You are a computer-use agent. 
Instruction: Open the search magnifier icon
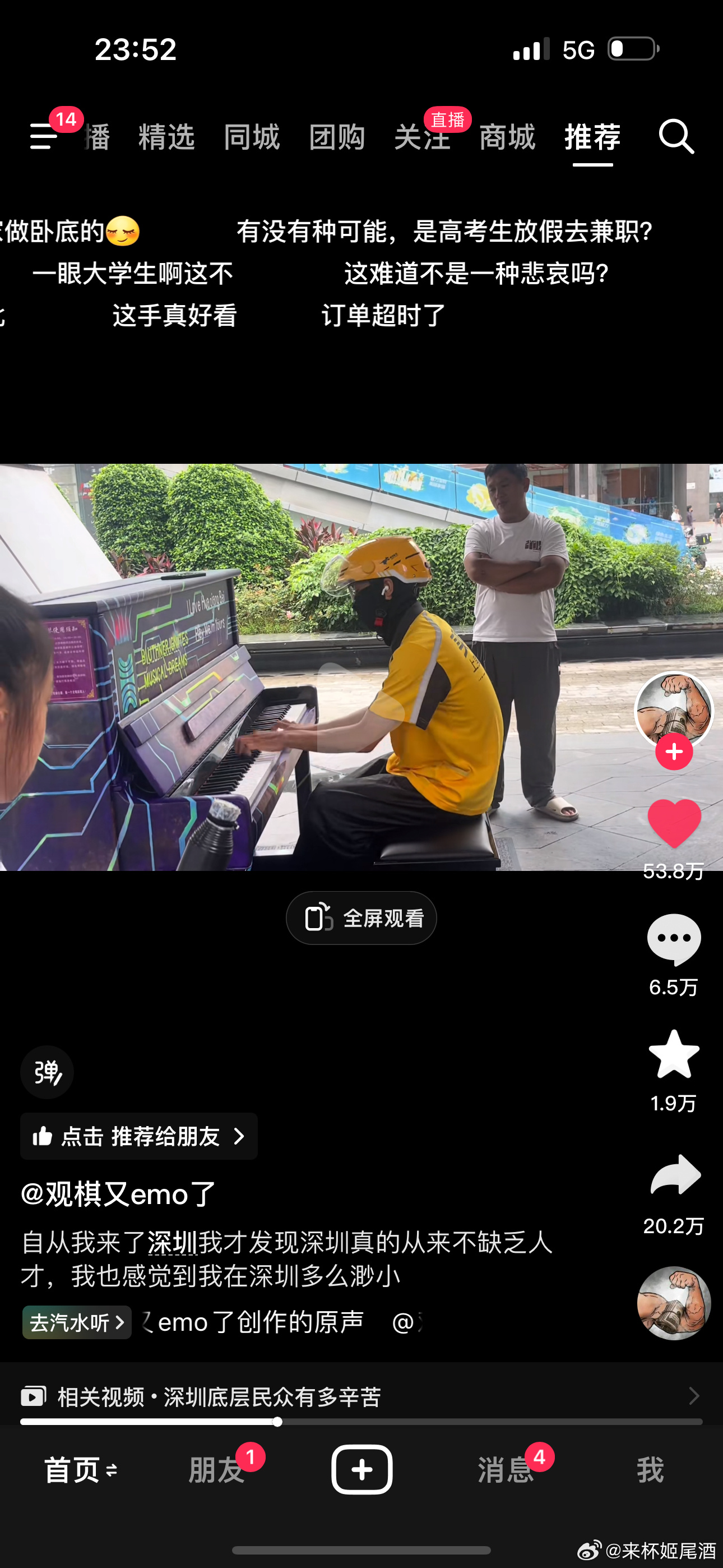point(676,136)
